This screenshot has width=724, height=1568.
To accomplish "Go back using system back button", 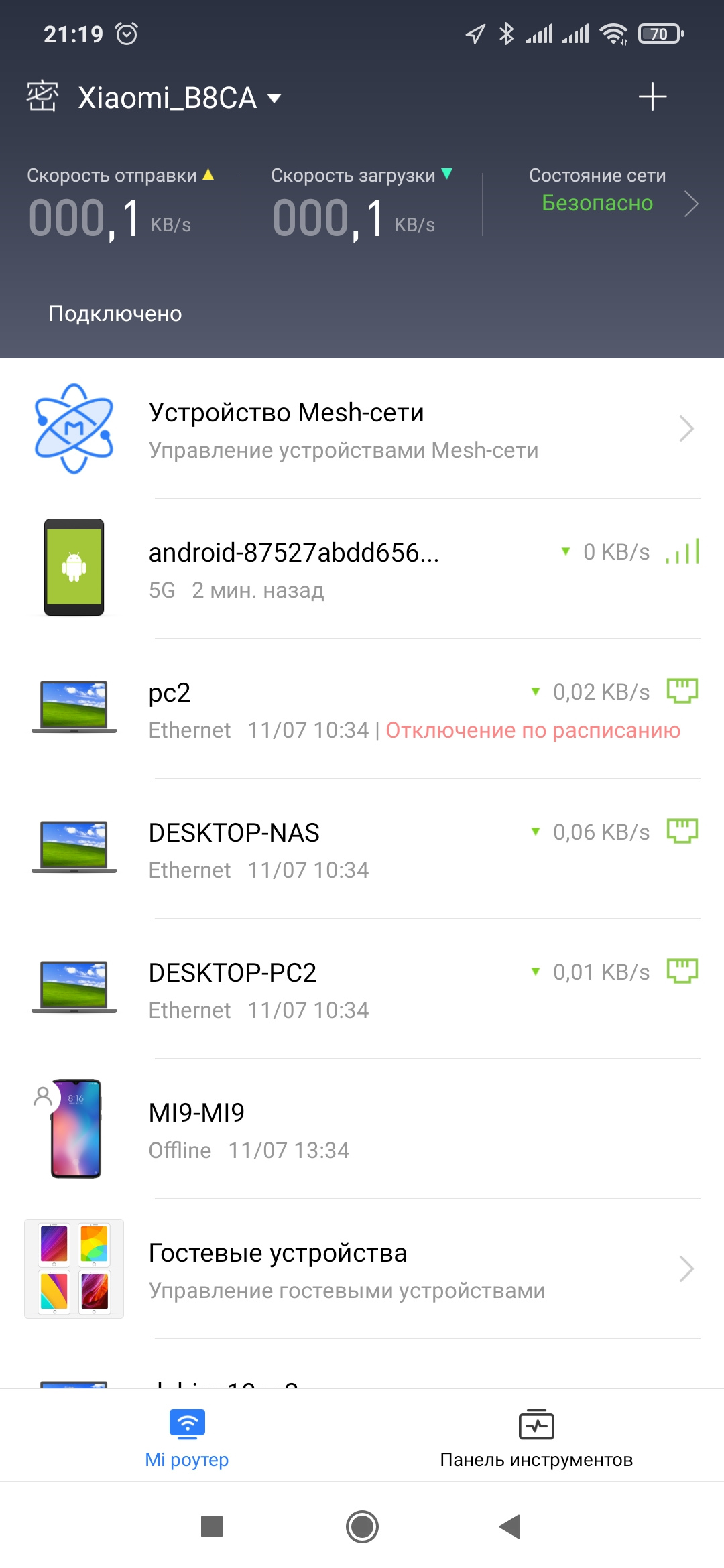I will 511,1526.
